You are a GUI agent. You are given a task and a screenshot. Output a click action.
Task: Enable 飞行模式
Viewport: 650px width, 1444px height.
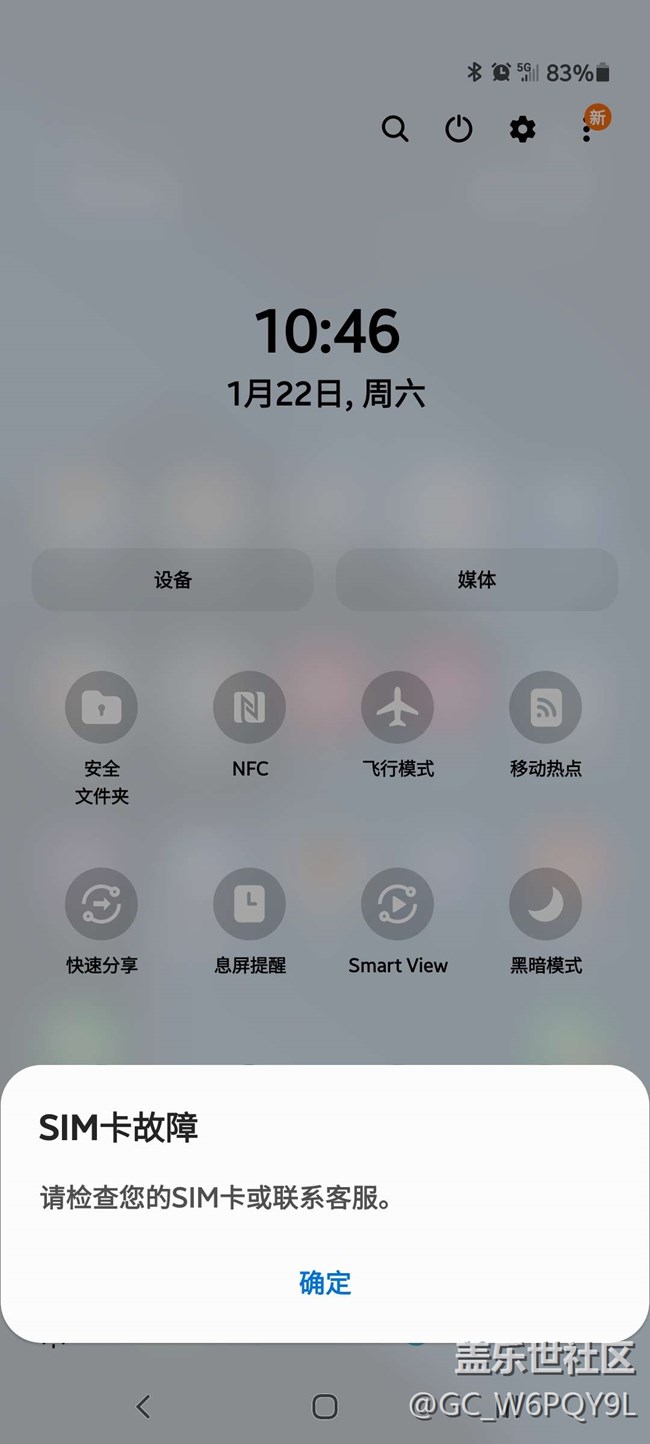coord(398,708)
